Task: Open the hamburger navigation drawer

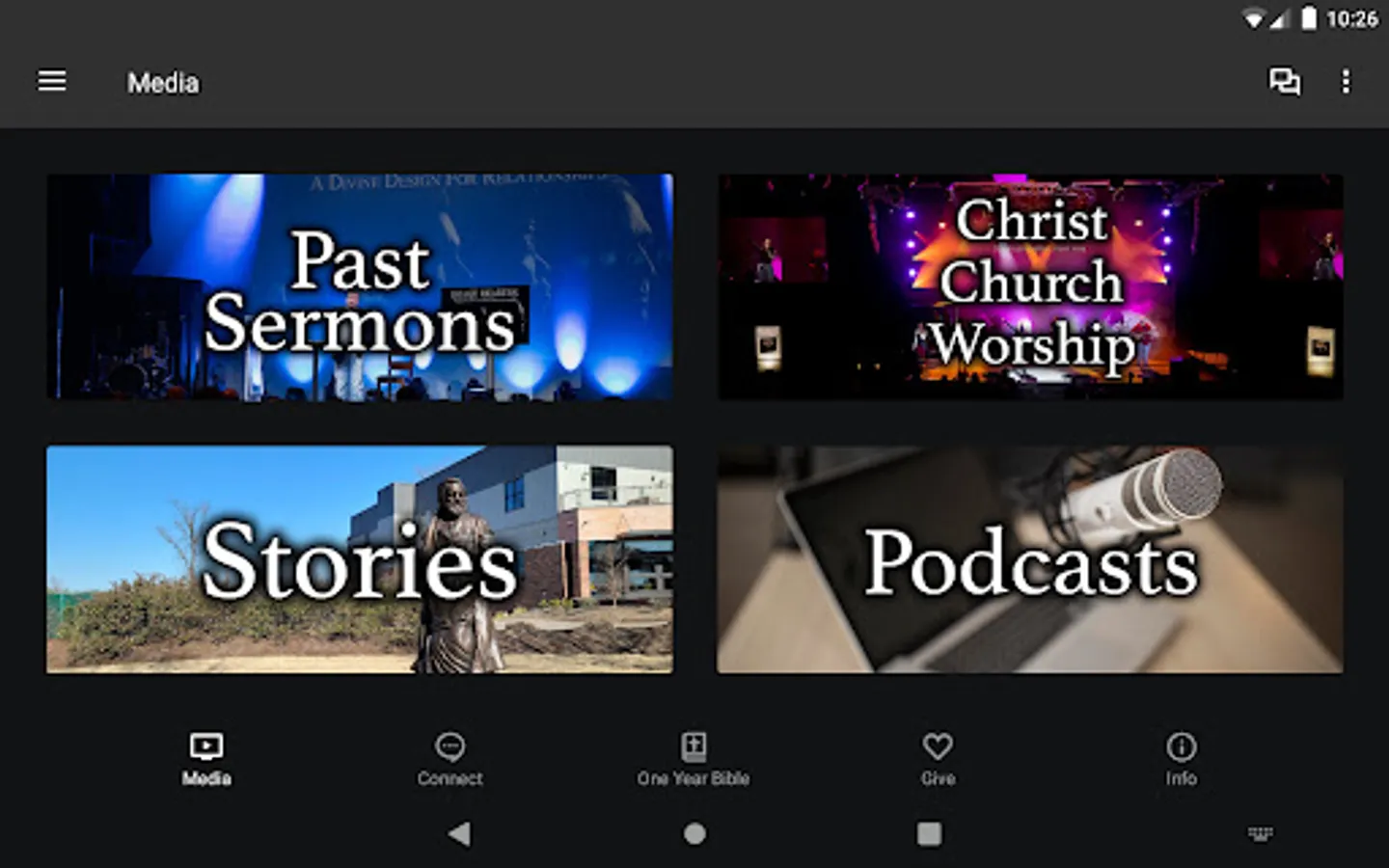Action: coord(52,82)
